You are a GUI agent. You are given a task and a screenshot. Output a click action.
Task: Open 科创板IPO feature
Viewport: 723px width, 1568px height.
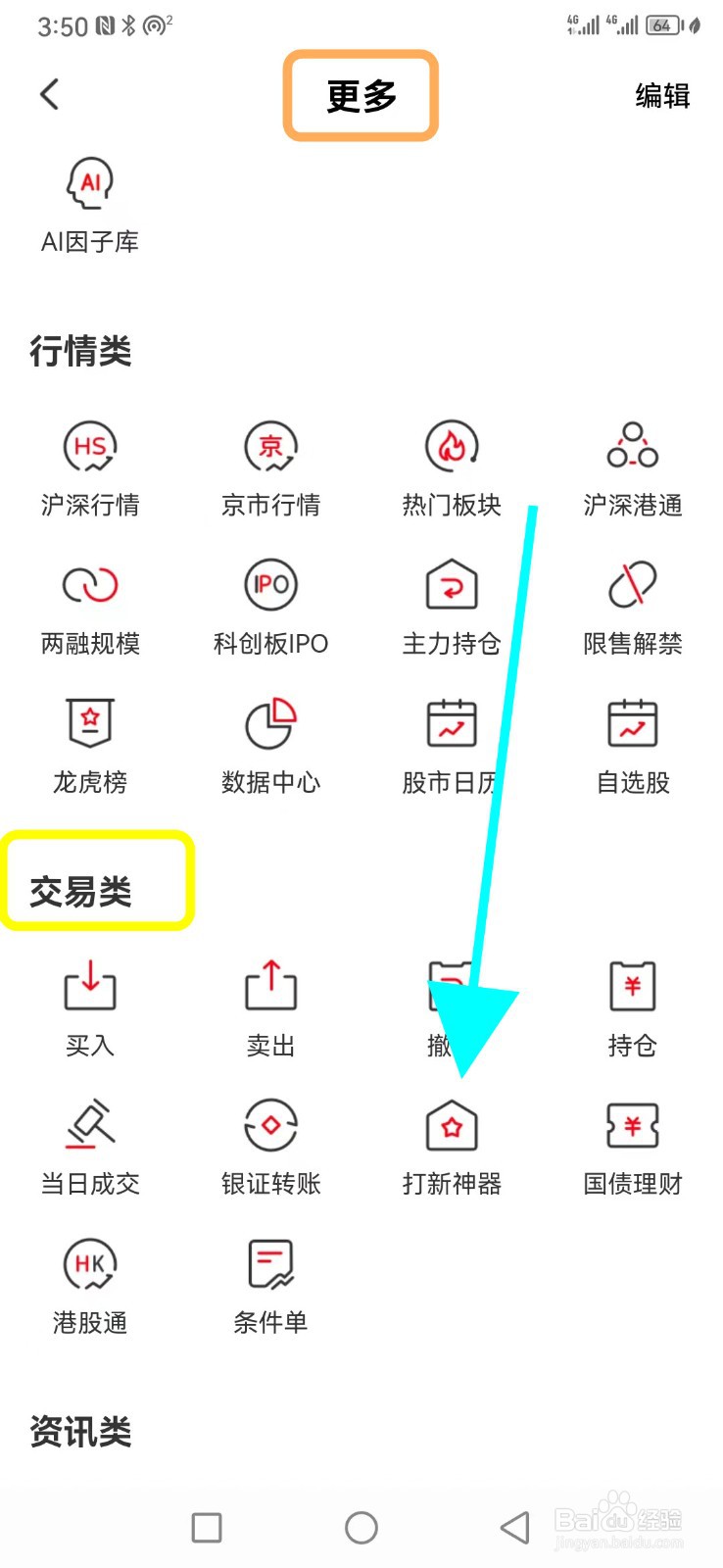(270, 605)
